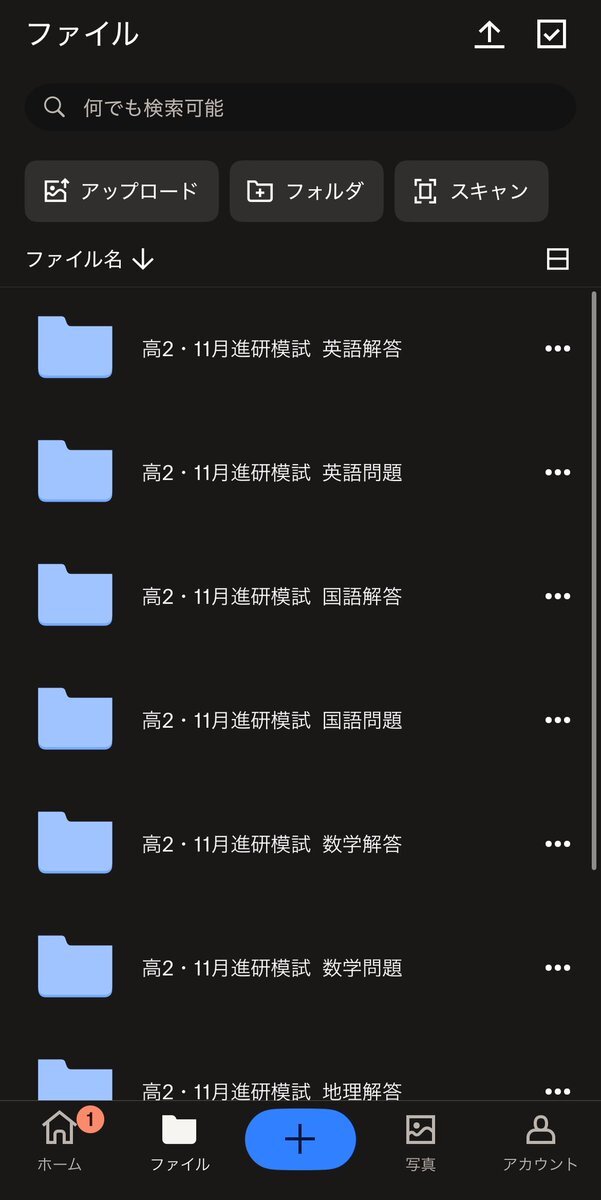Tap the アップロード button
601x1200 pixels.
[121, 191]
